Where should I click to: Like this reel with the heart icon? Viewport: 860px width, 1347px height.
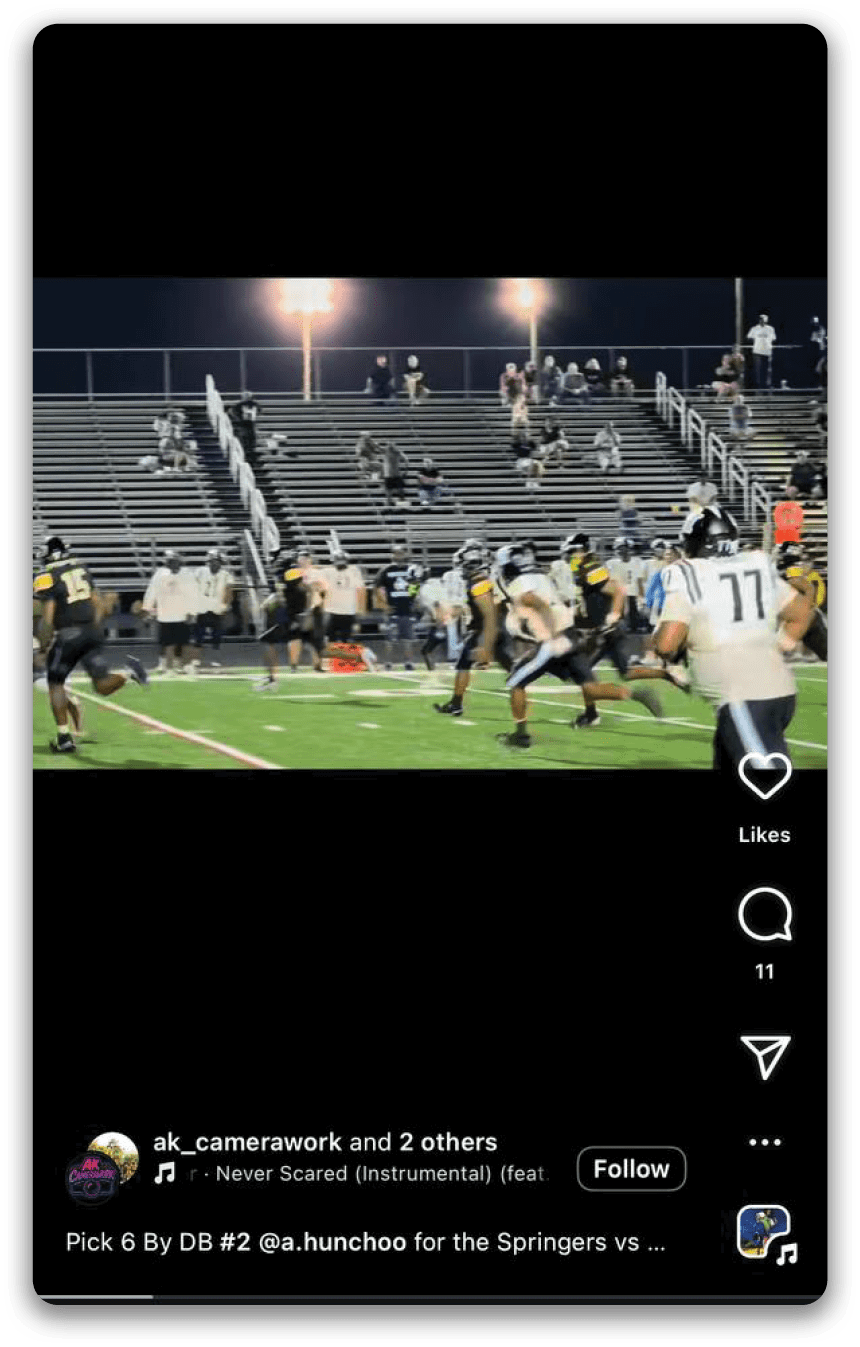765,776
